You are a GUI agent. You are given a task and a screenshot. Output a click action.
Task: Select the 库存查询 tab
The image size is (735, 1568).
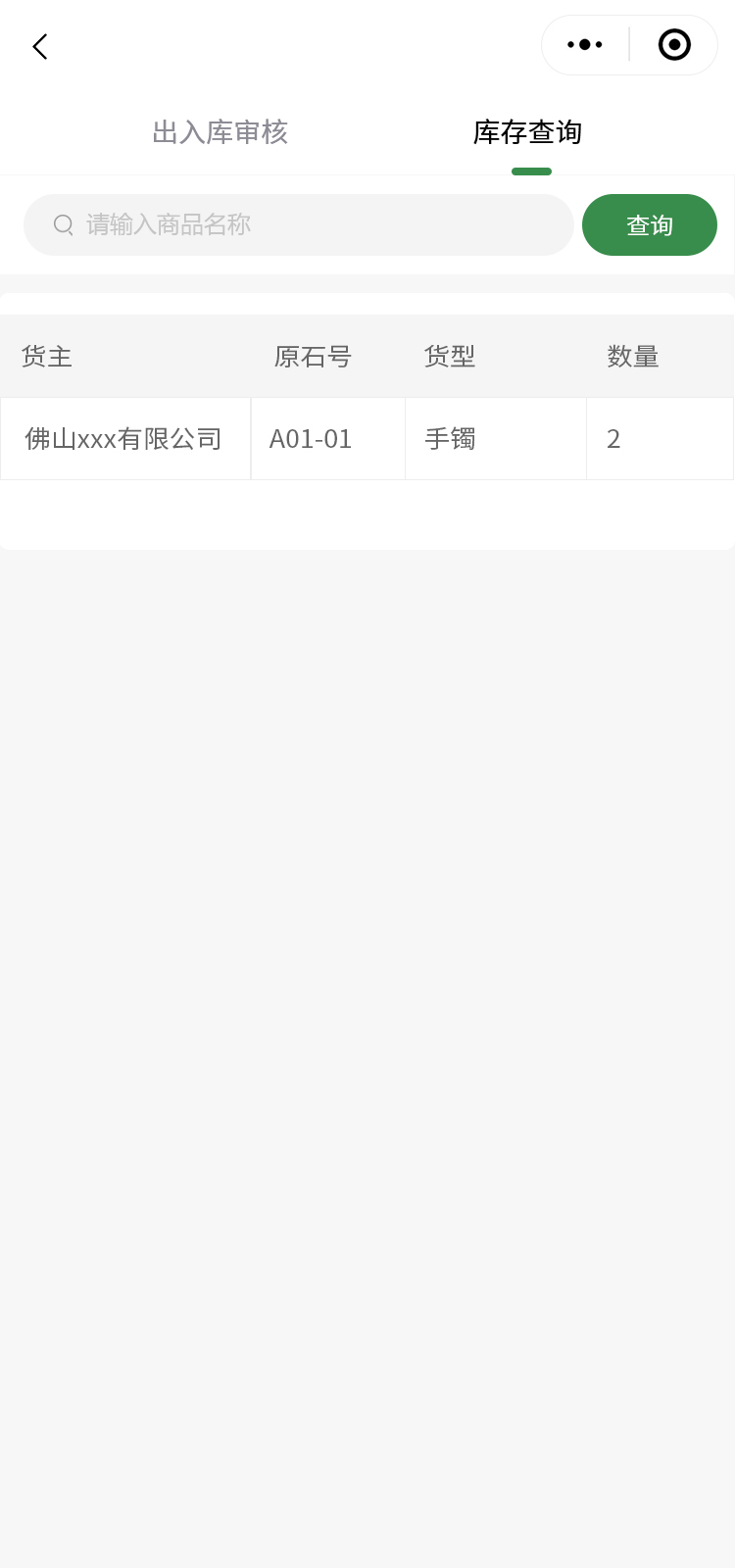click(x=527, y=132)
